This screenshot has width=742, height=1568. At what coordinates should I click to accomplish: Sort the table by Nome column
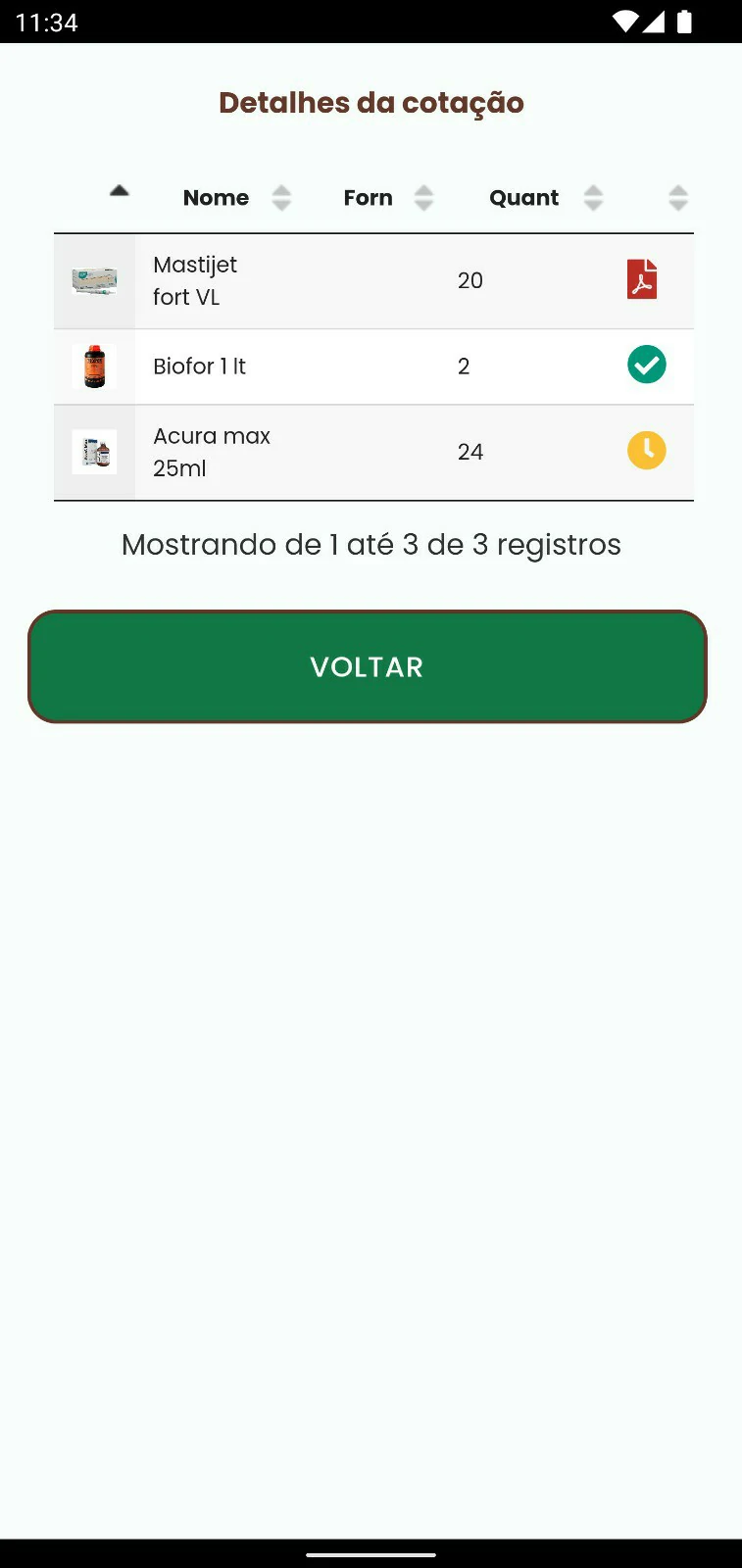(x=281, y=197)
